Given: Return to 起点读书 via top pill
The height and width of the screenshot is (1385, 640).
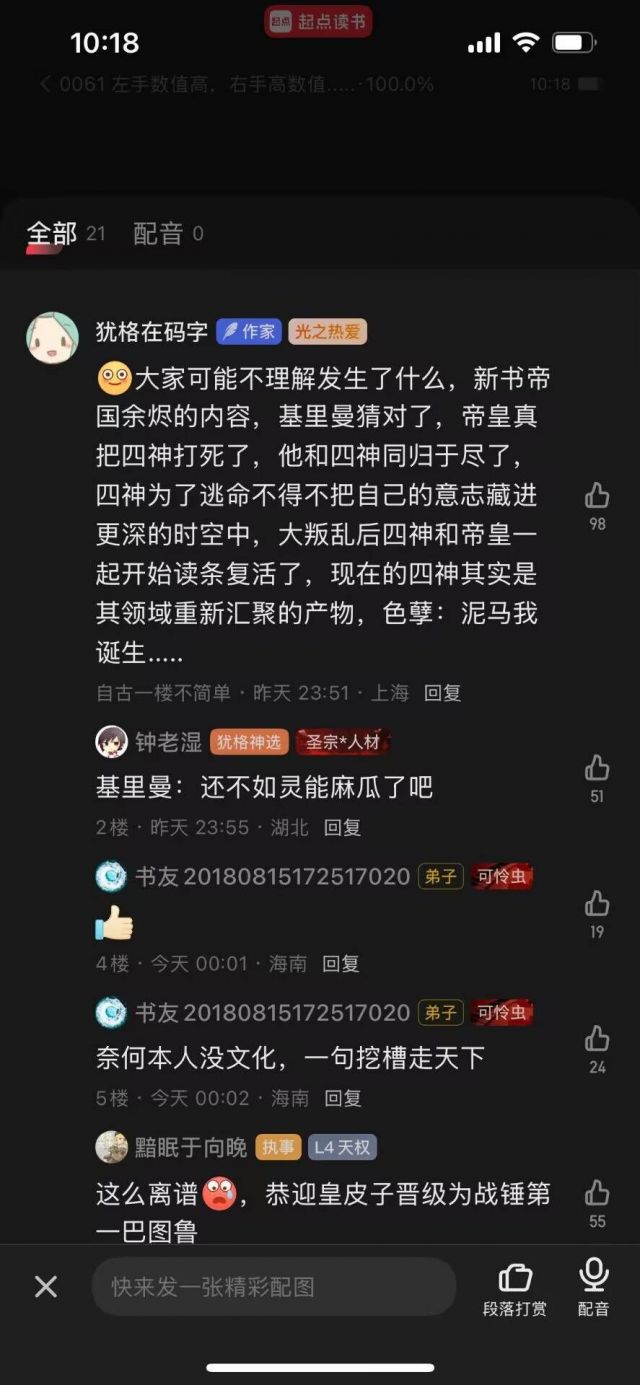Looking at the screenshot, I should point(318,22).
